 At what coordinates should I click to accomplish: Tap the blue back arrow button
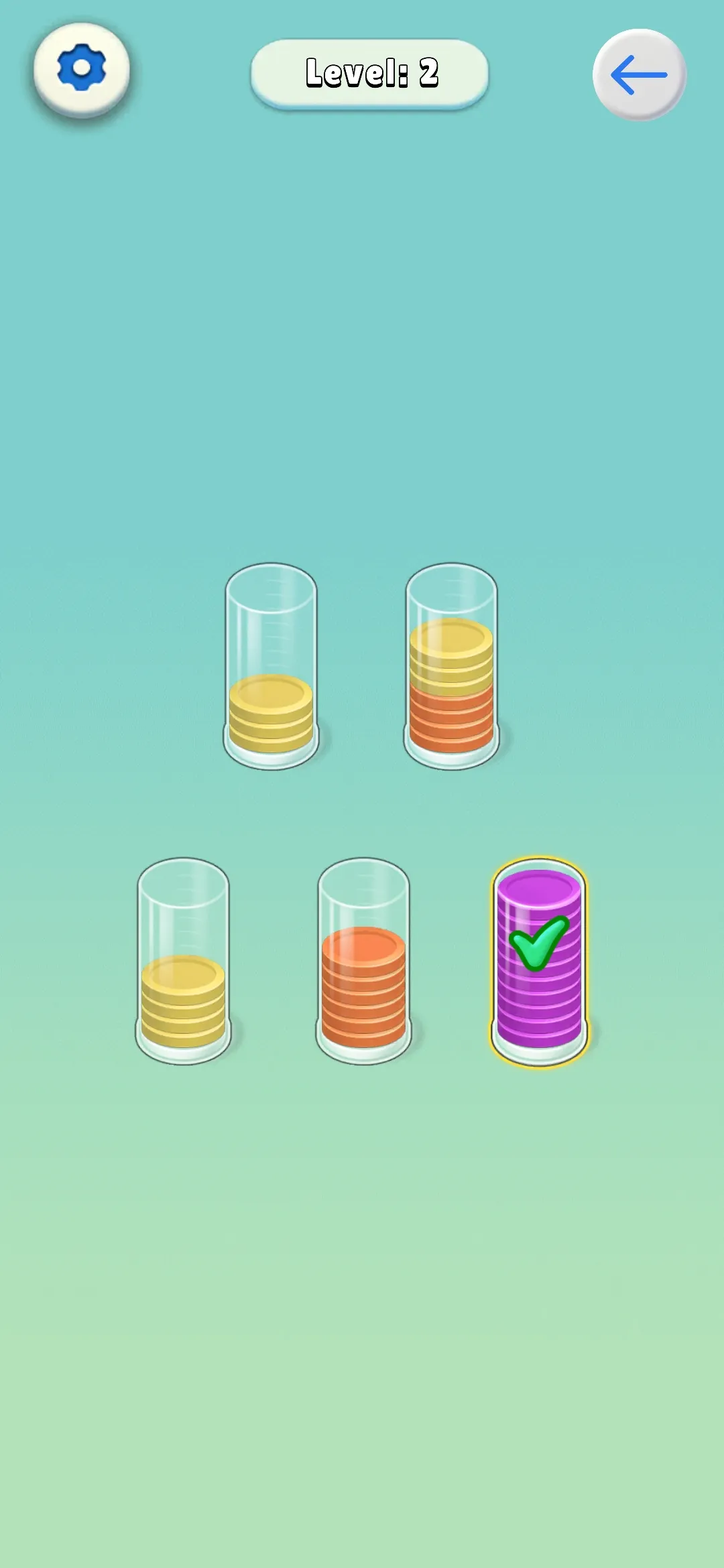[x=639, y=75]
